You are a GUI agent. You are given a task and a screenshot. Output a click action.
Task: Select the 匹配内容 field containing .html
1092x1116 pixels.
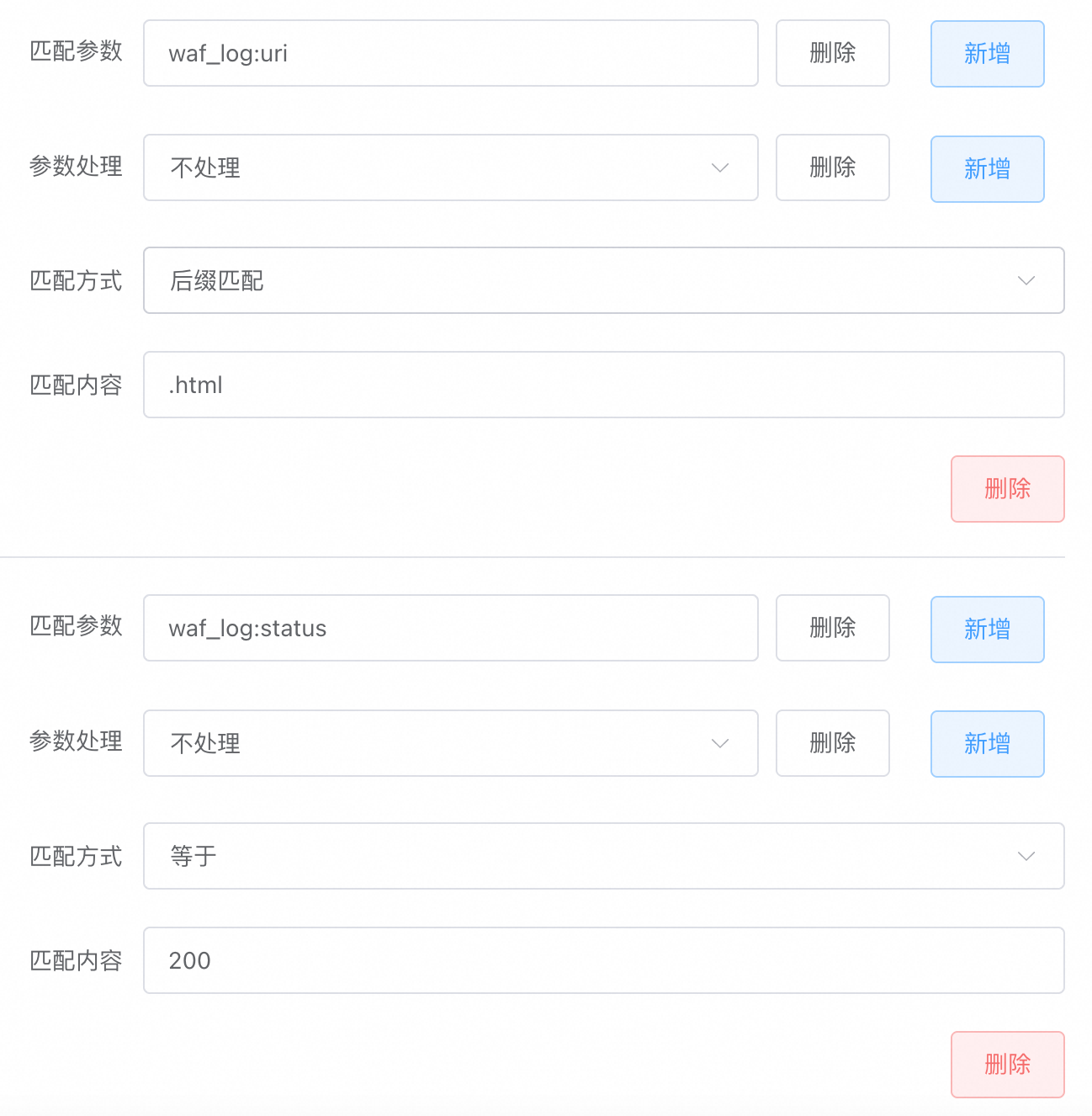tap(603, 385)
